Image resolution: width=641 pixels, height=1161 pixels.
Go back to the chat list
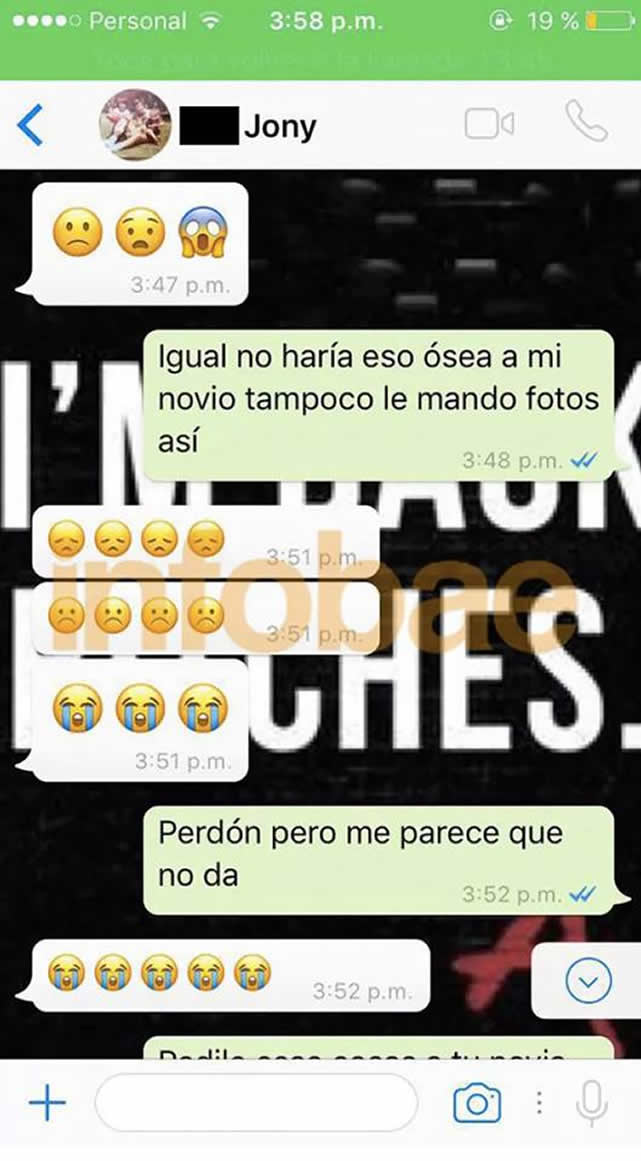point(30,126)
